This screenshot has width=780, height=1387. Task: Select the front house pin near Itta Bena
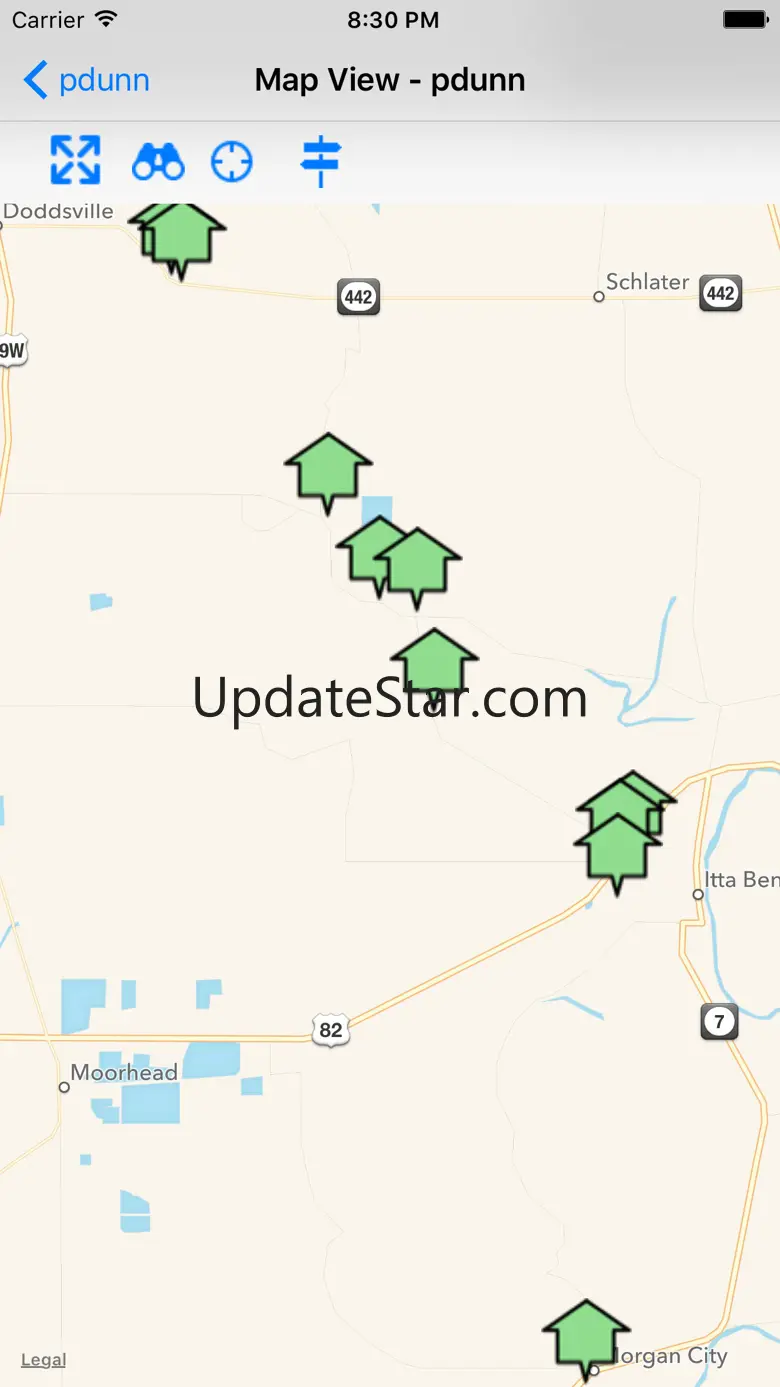coord(617,850)
